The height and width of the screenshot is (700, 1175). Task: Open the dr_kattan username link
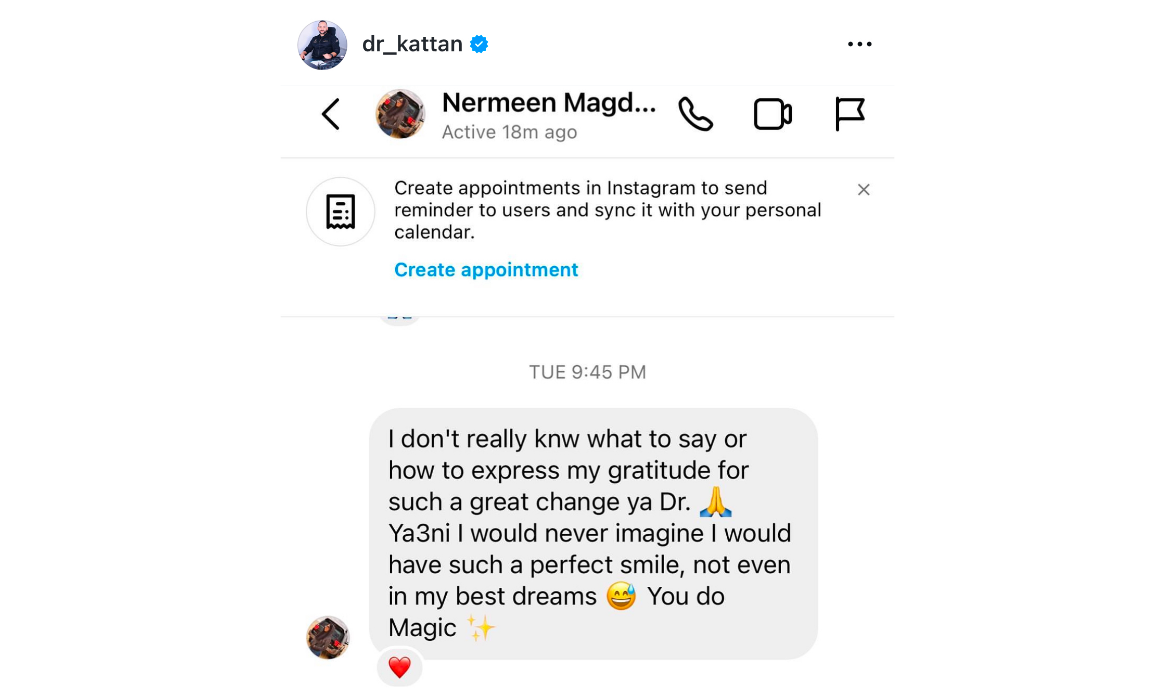point(412,45)
